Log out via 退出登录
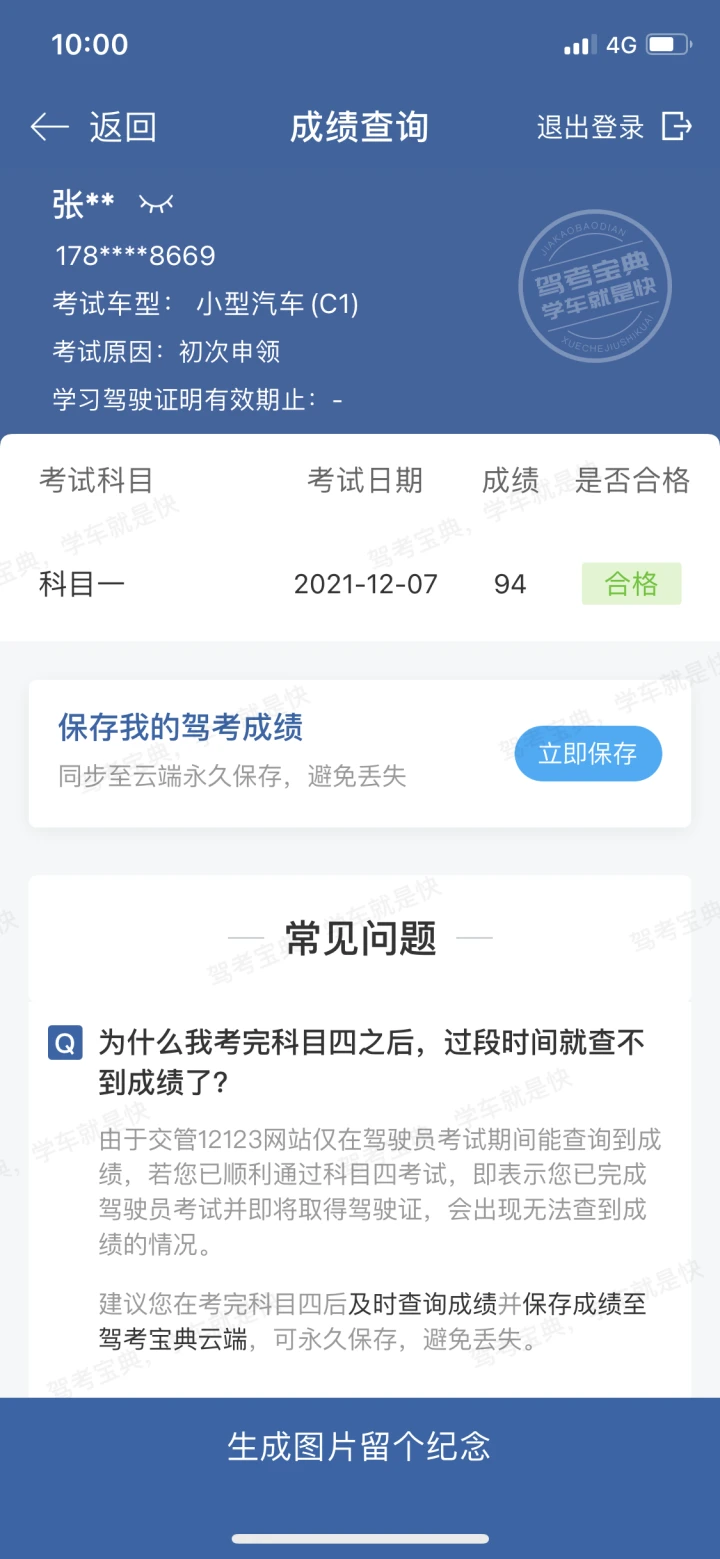 [613, 127]
